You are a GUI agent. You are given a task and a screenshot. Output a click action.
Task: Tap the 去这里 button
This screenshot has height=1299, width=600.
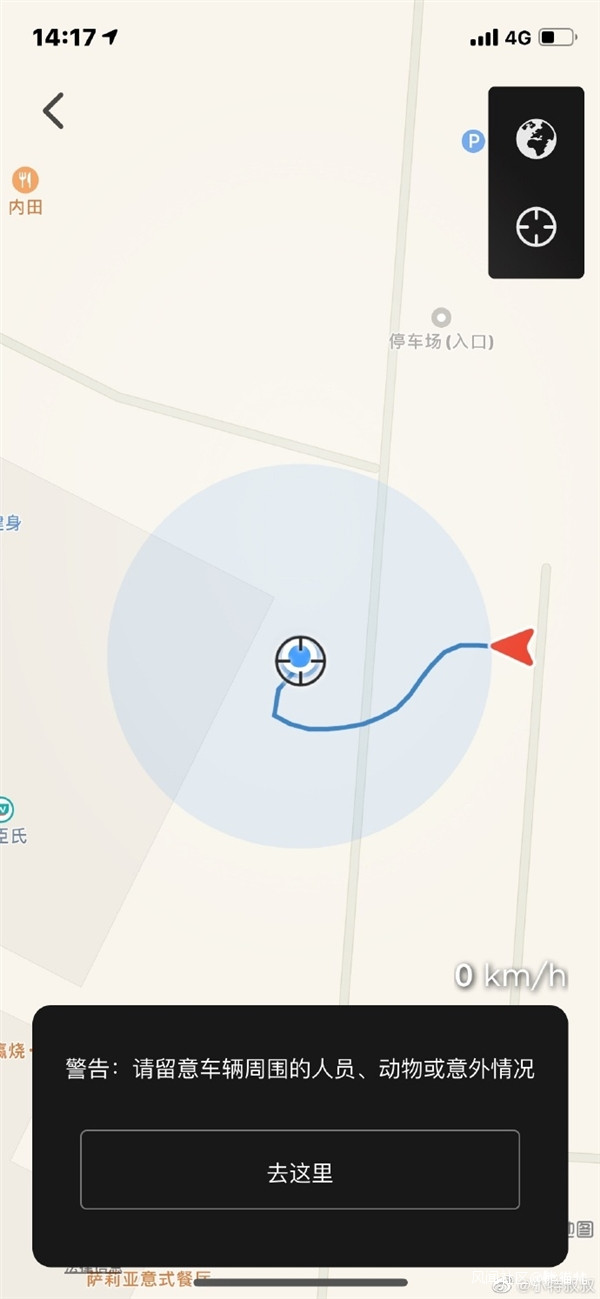(300, 1171)
